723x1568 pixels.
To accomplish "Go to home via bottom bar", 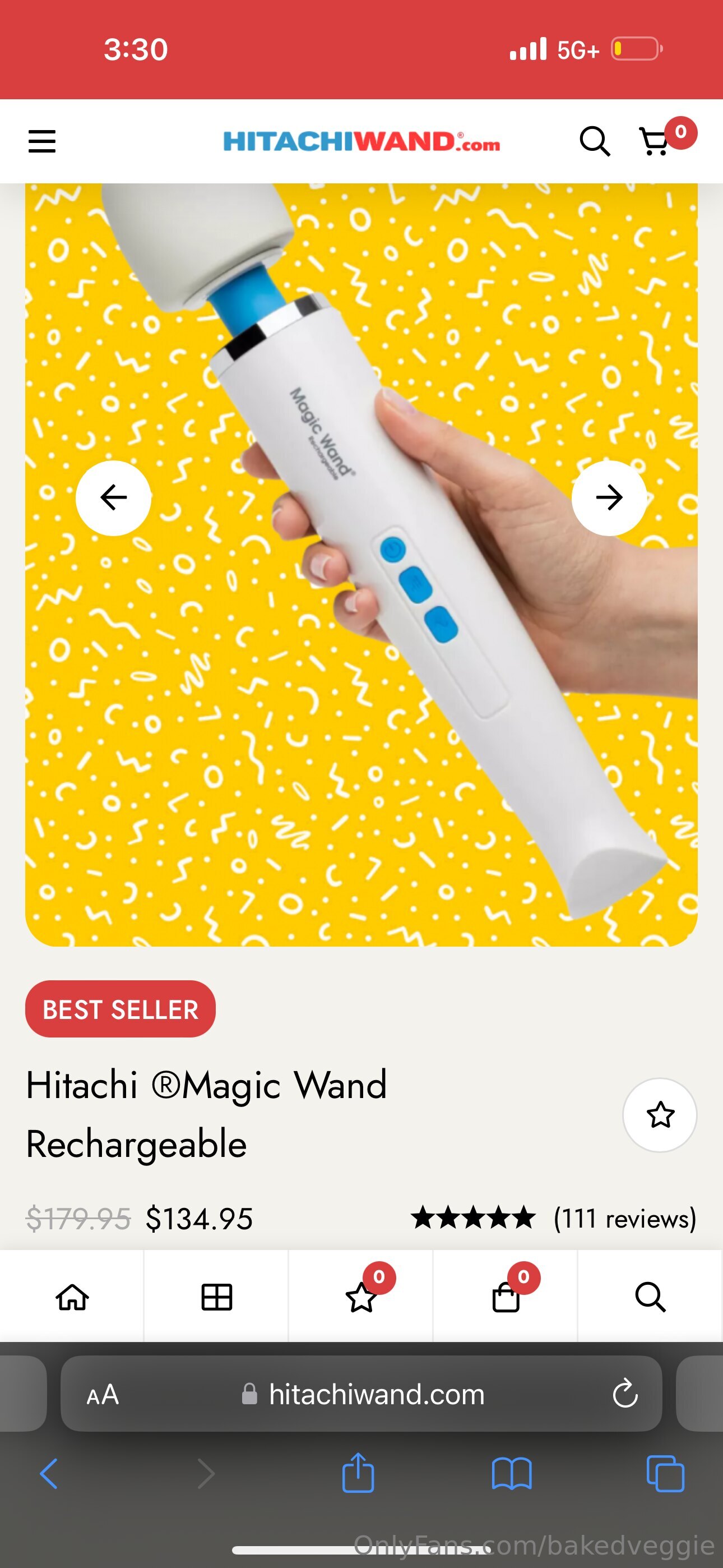I will click(72, 1297).
